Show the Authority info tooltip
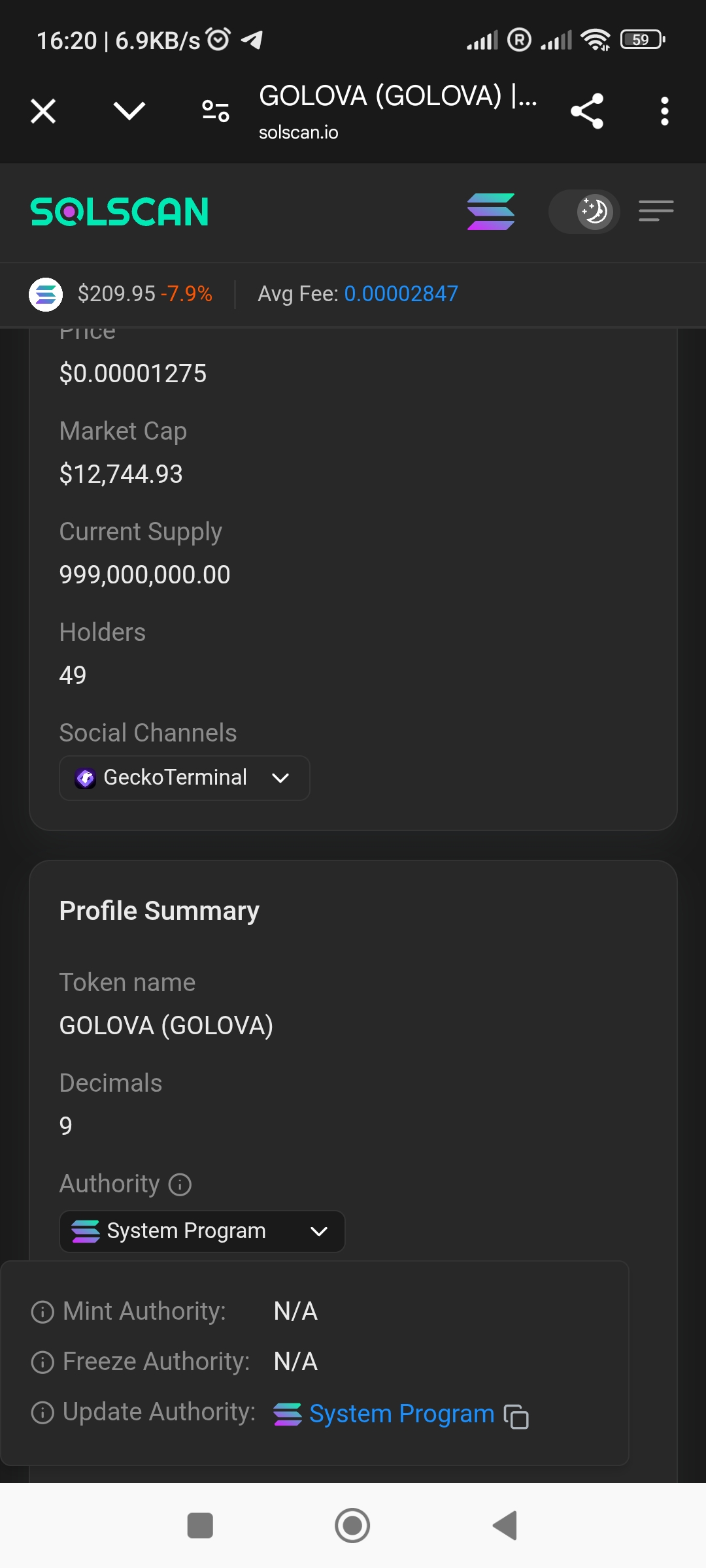This screenshot has height=1568, width=706. [x=180, y=1184]
